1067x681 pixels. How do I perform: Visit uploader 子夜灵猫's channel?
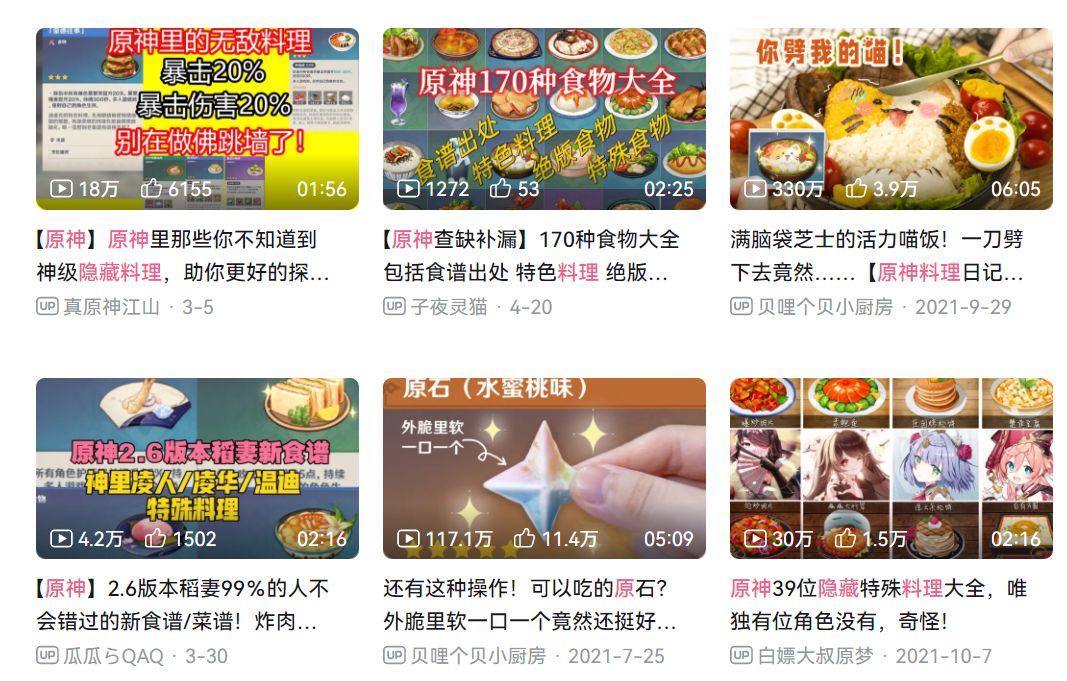453,307
